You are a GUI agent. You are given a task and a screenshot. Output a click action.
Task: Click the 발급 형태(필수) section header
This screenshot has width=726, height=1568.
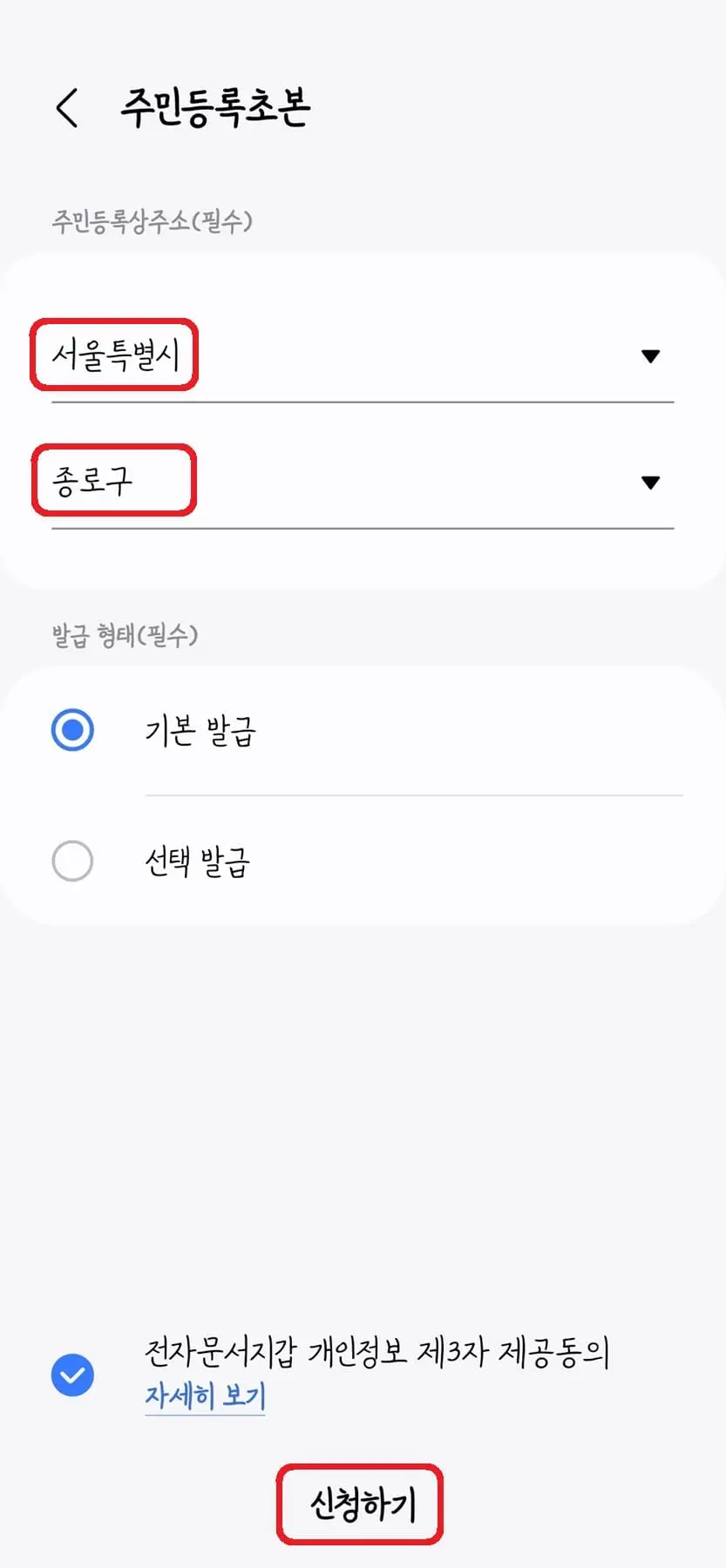click(x=125, y=635)
